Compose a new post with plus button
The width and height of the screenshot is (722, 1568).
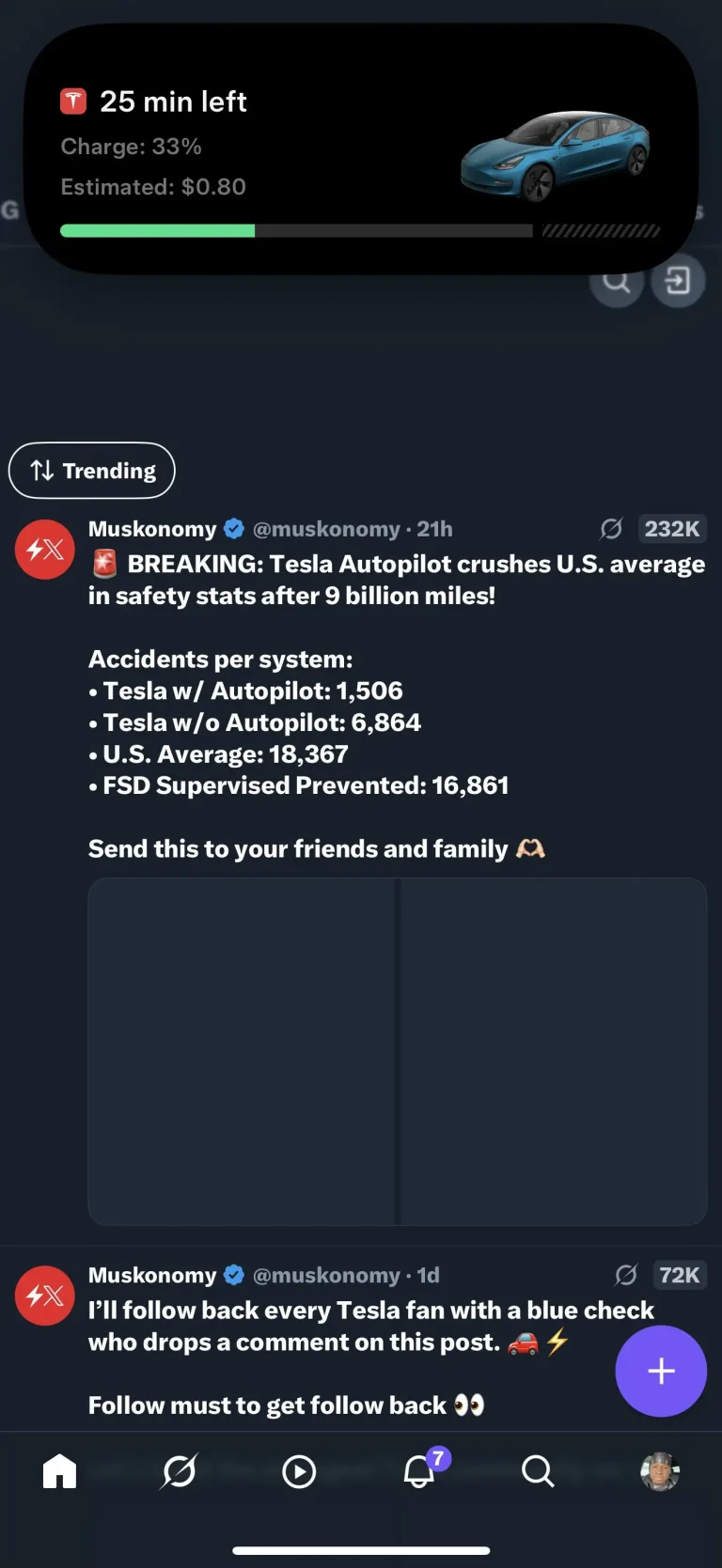pyautogui.click(x=661, y=1371)
